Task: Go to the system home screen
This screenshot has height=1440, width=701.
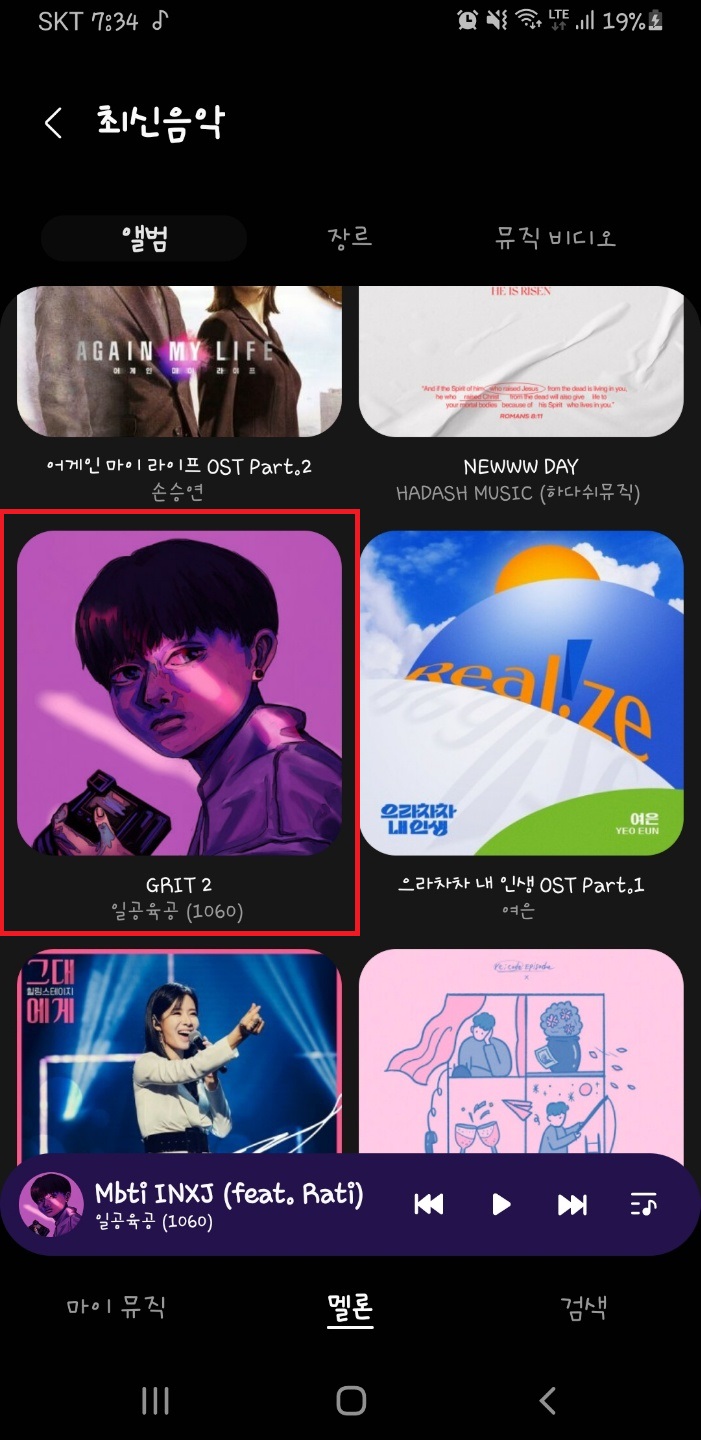Action: (351, 1401)
